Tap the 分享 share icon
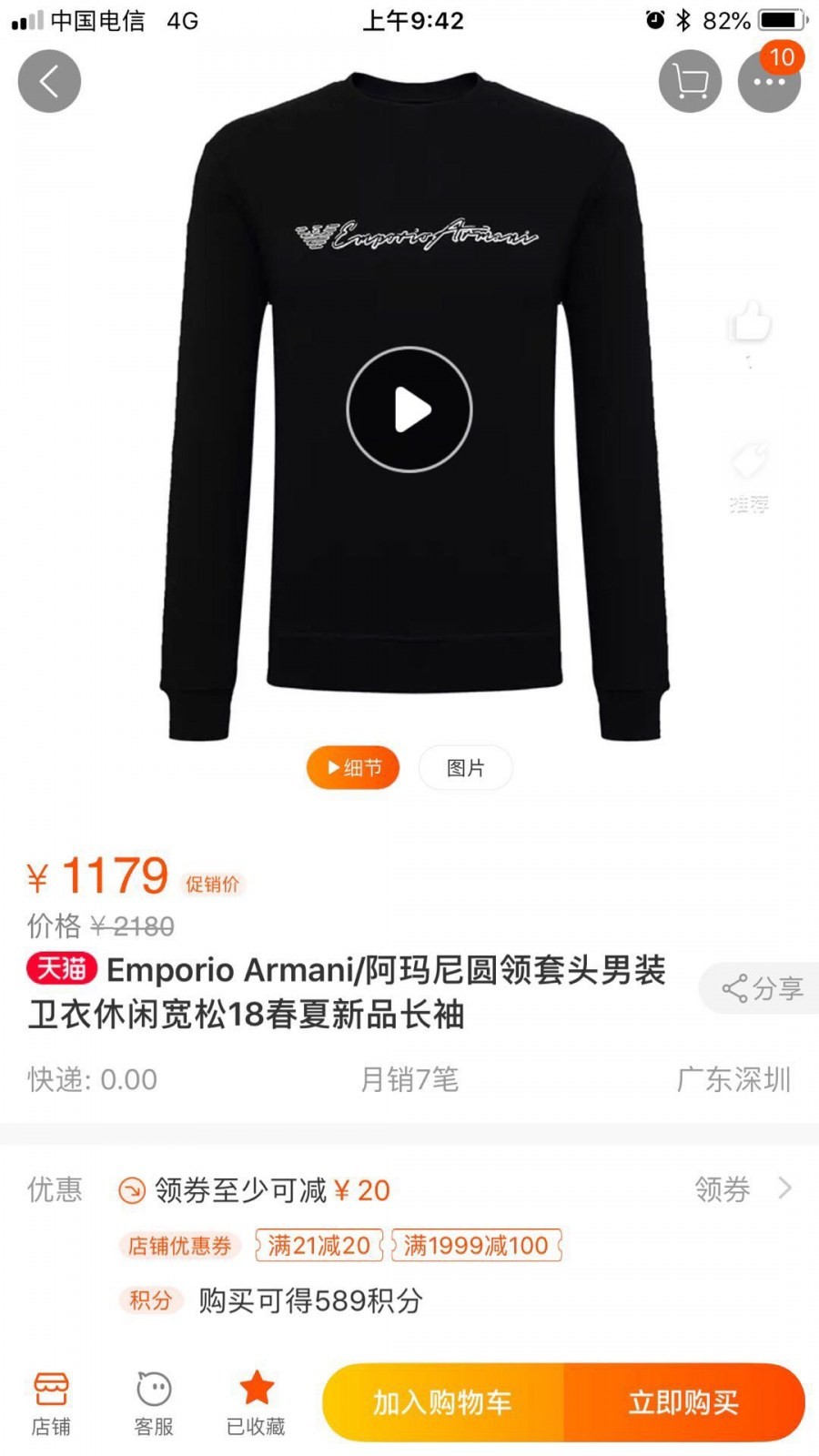The width and height of the screenshot is (819, 1456). 758,987
